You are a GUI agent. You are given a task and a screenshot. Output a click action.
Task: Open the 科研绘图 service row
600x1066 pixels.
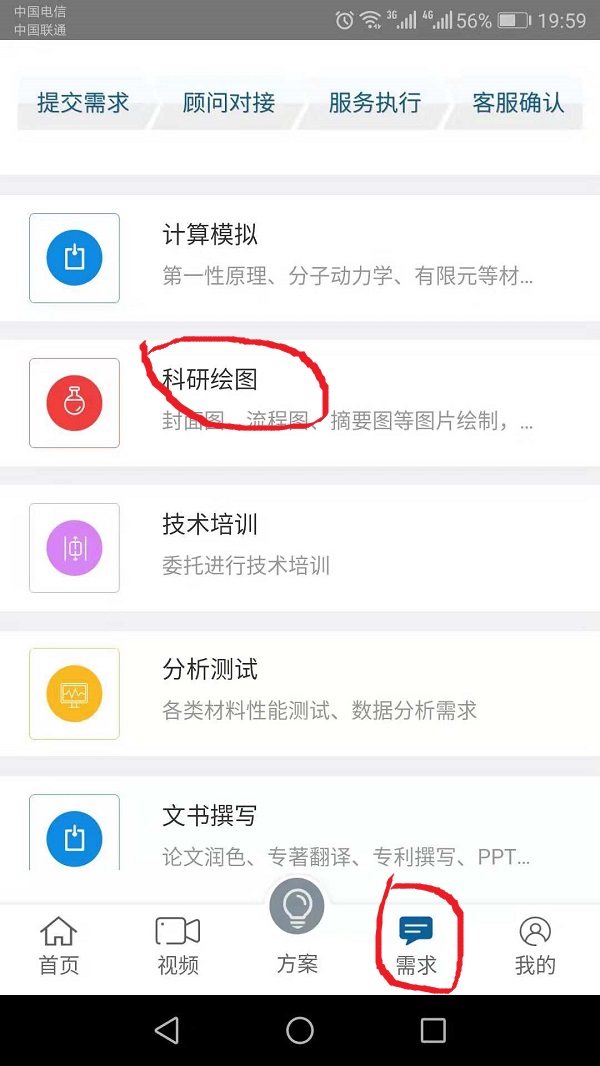coord(300,402)
